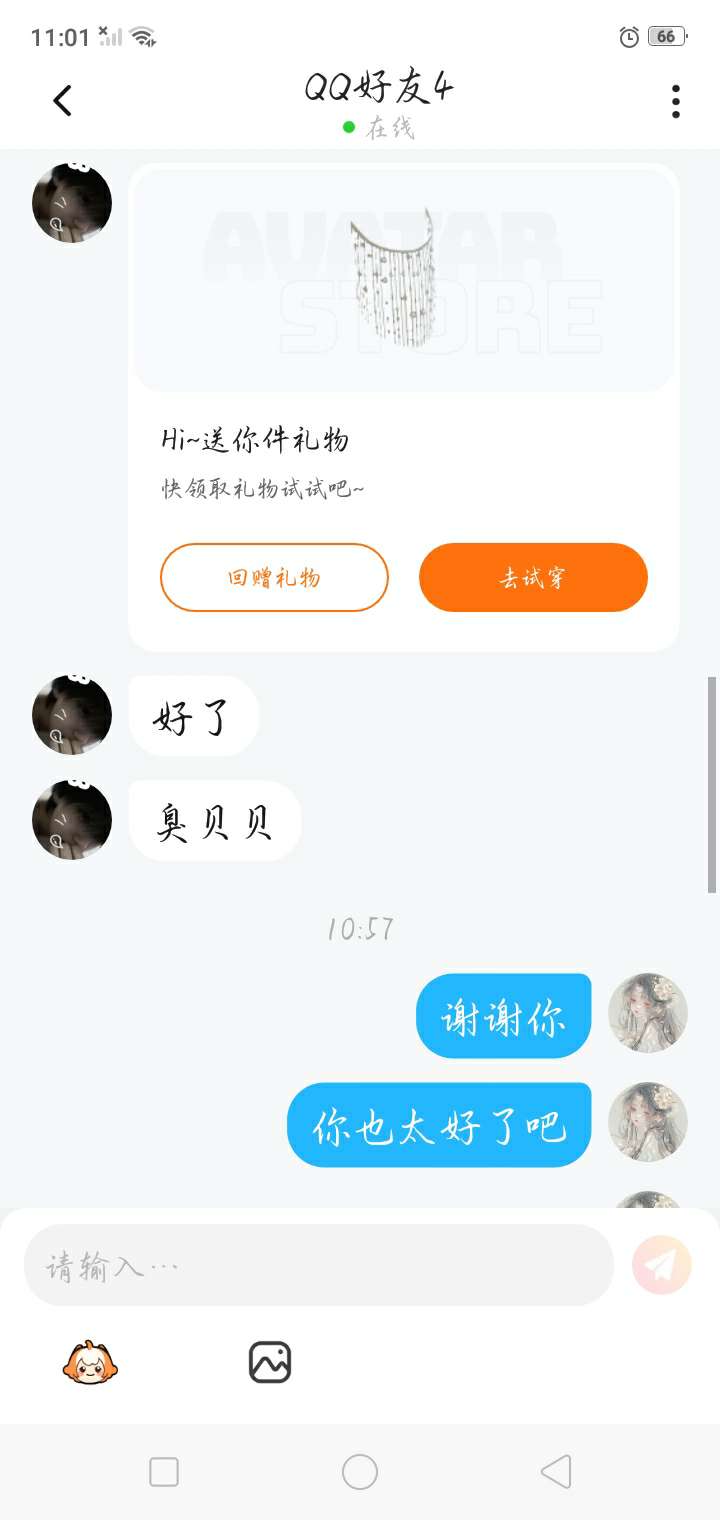Go back from the QQ好友4 chat

(62, 100)
